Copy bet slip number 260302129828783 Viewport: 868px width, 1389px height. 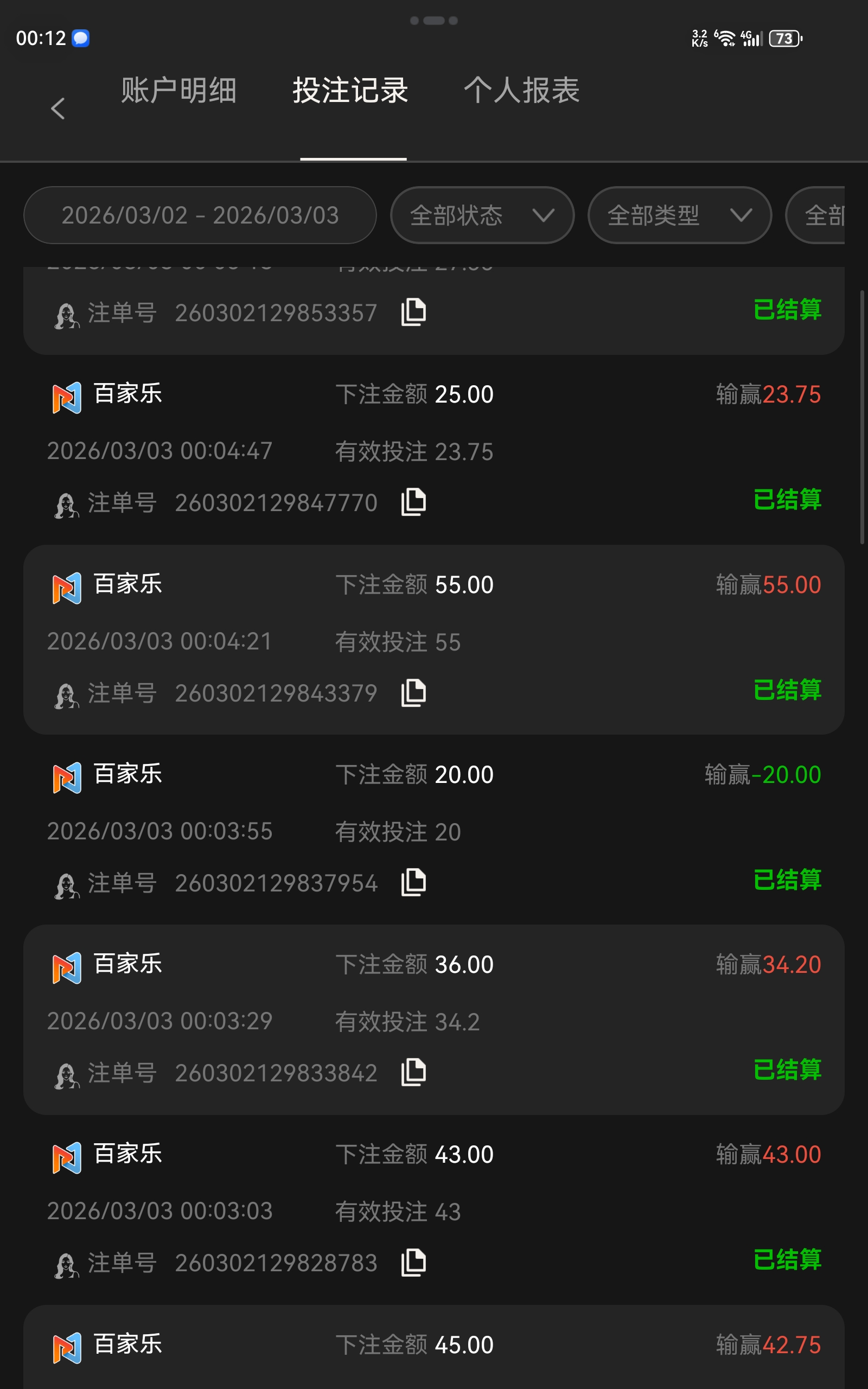click(413, 1263)
